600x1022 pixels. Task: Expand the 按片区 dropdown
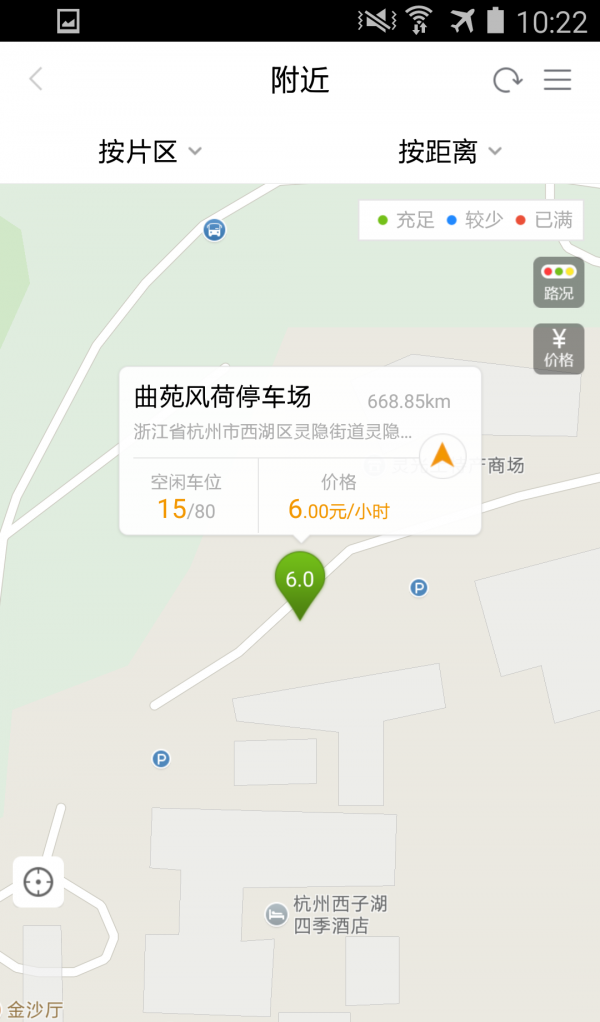pyautogui.click(x=150, y=152)
